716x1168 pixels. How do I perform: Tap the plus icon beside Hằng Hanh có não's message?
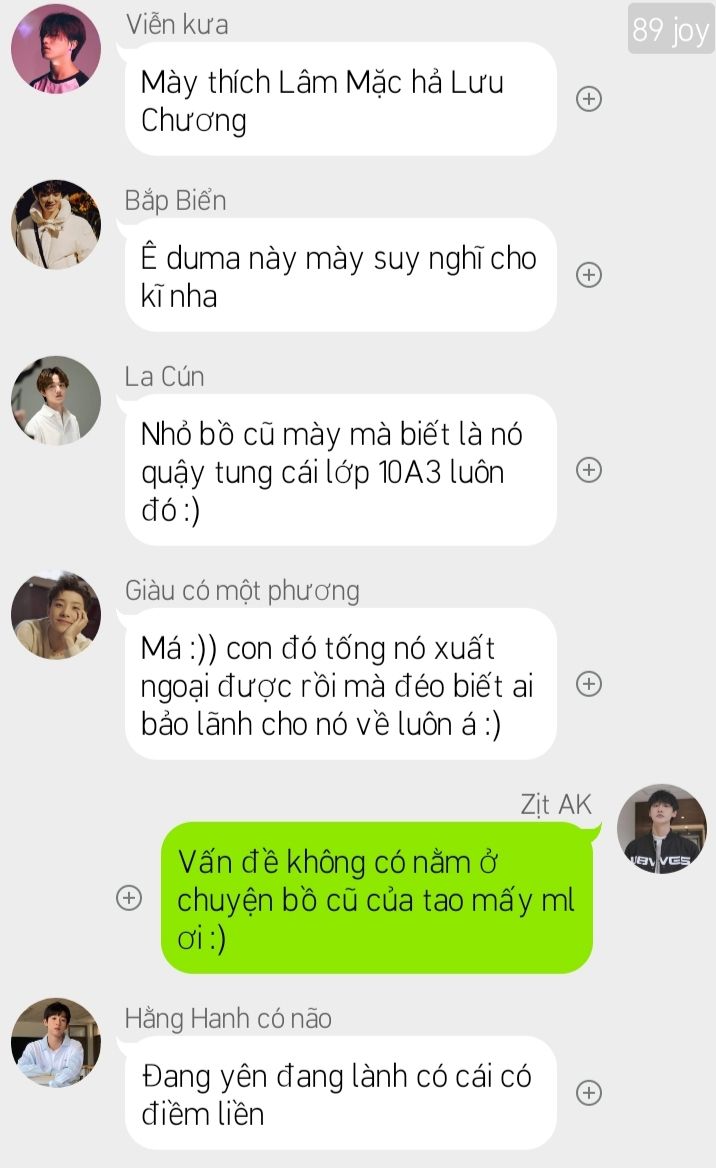pyautogui.click(x=590, y=1093)
